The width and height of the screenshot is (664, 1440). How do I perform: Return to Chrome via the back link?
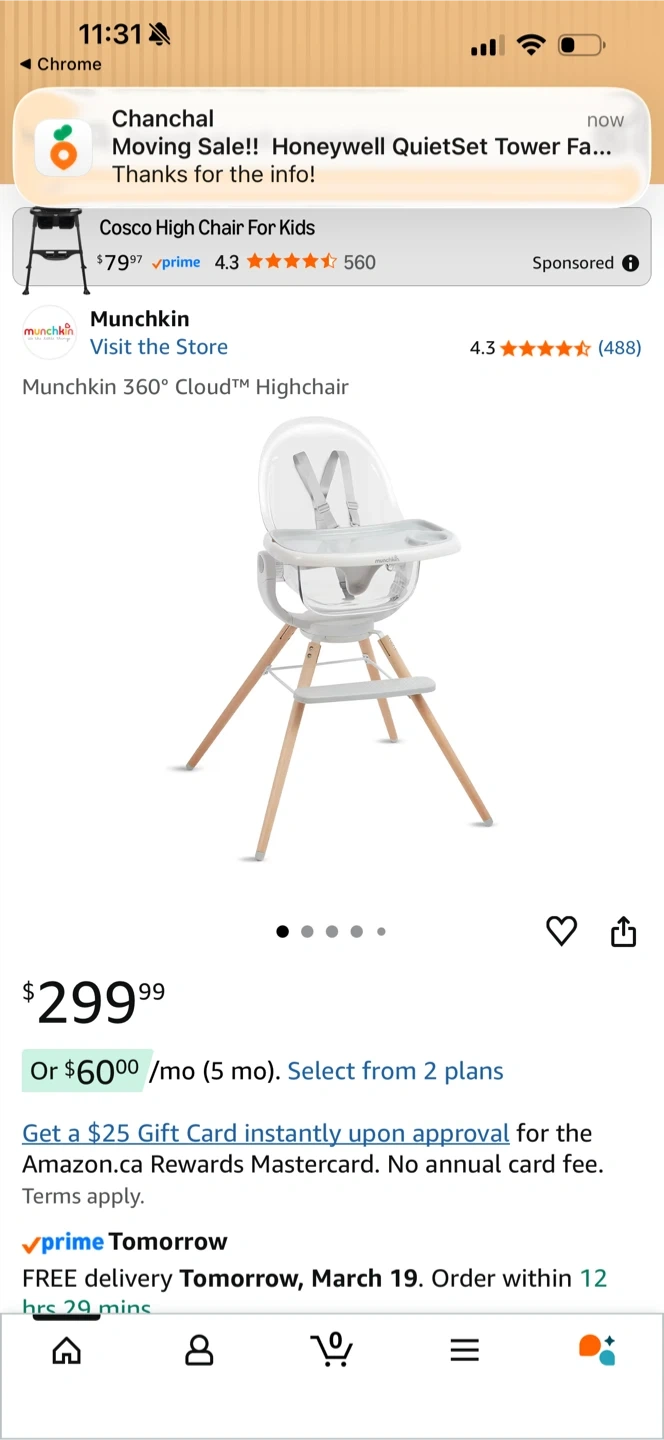pyautogui.click(x=61, y=64)
